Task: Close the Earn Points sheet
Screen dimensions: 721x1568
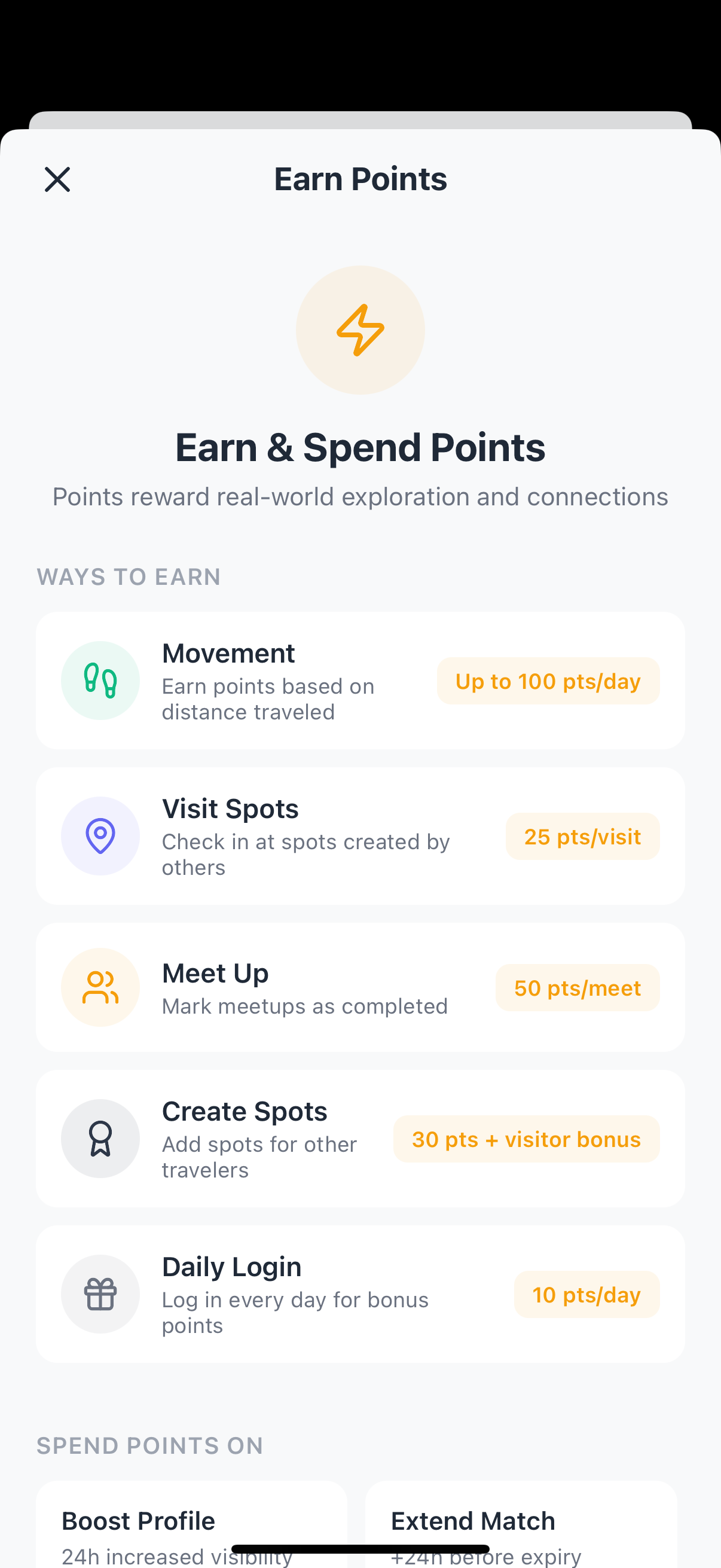Action: tap(57, 179)
